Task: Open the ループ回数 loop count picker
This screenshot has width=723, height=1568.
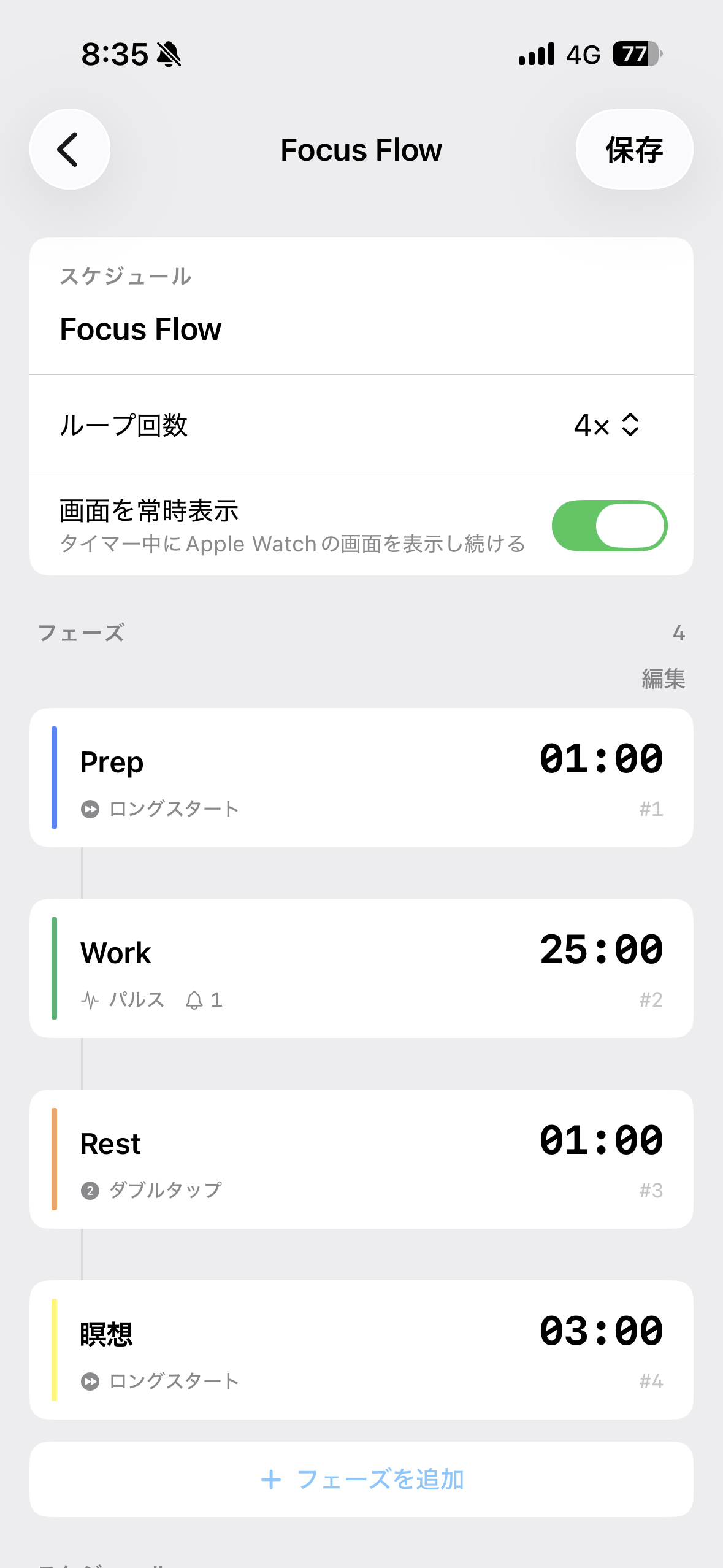Action: click(606, 425)
